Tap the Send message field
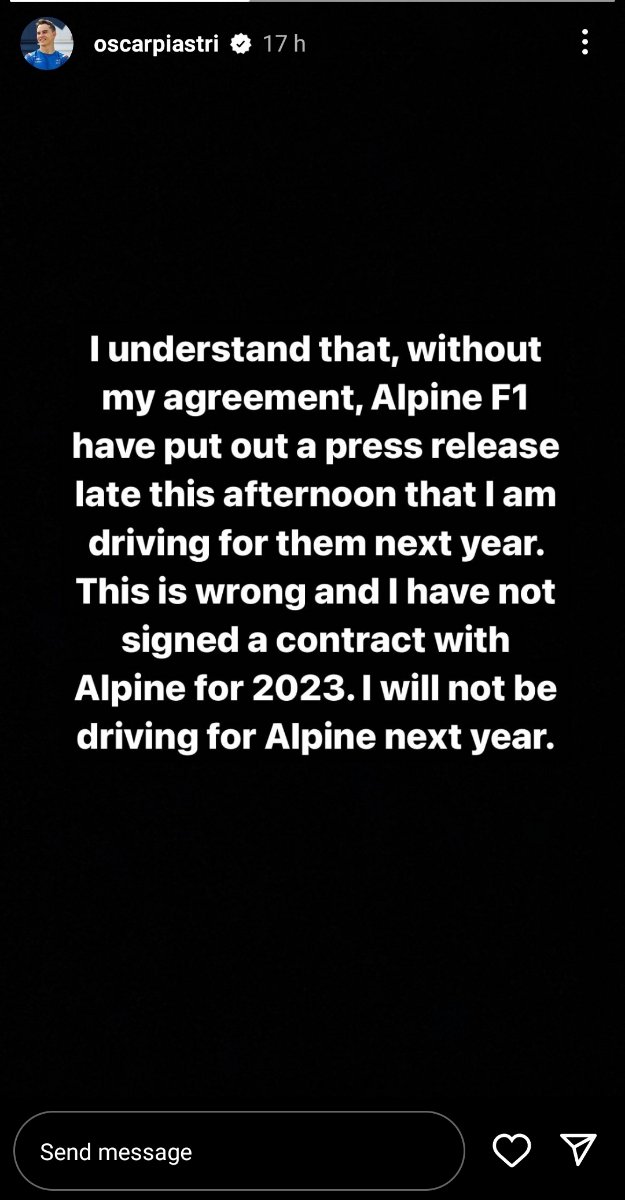 click(x=240, y=1152)
